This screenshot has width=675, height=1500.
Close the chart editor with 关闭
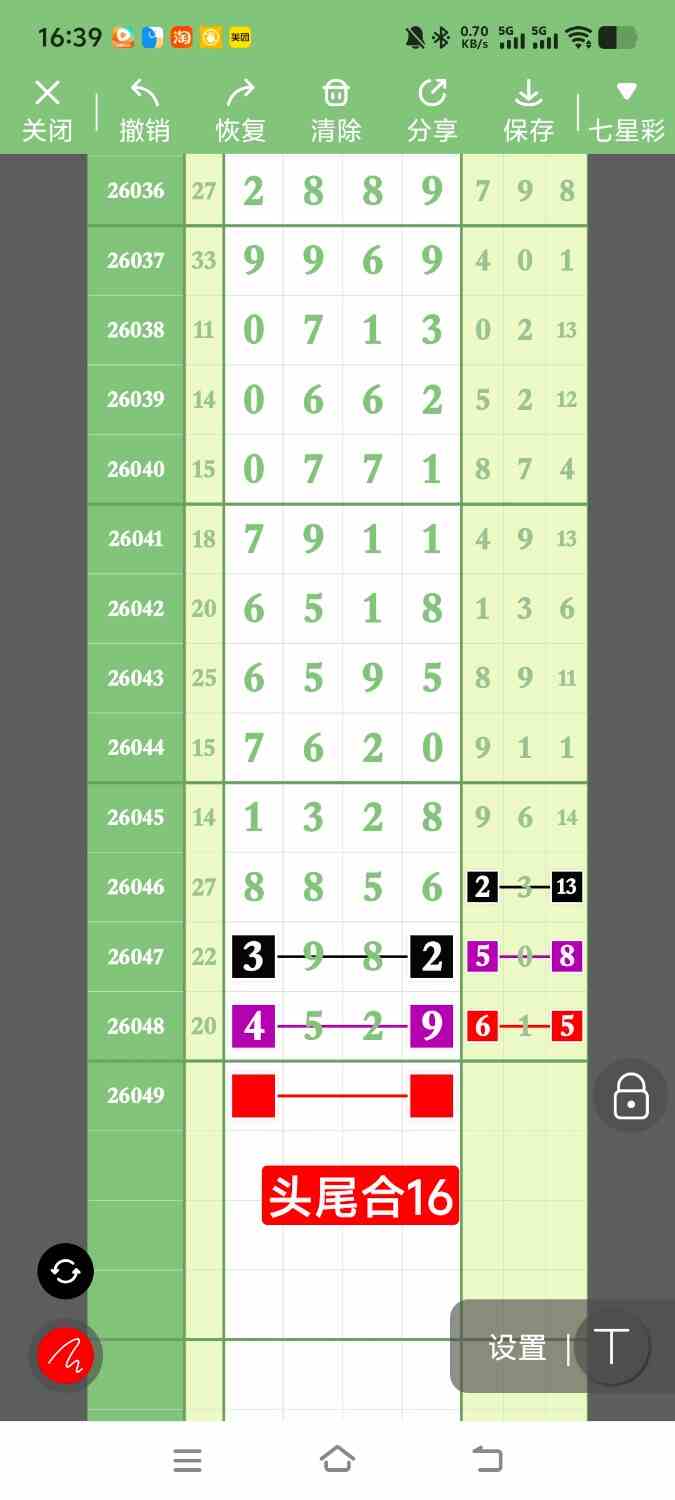[x=47, y=111]
